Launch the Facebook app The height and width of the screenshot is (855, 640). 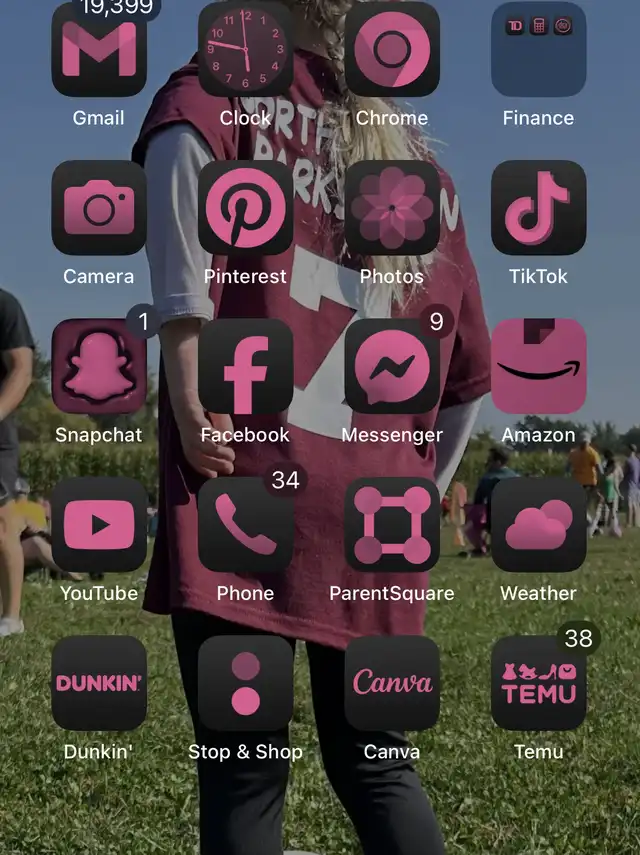[245, 366]
